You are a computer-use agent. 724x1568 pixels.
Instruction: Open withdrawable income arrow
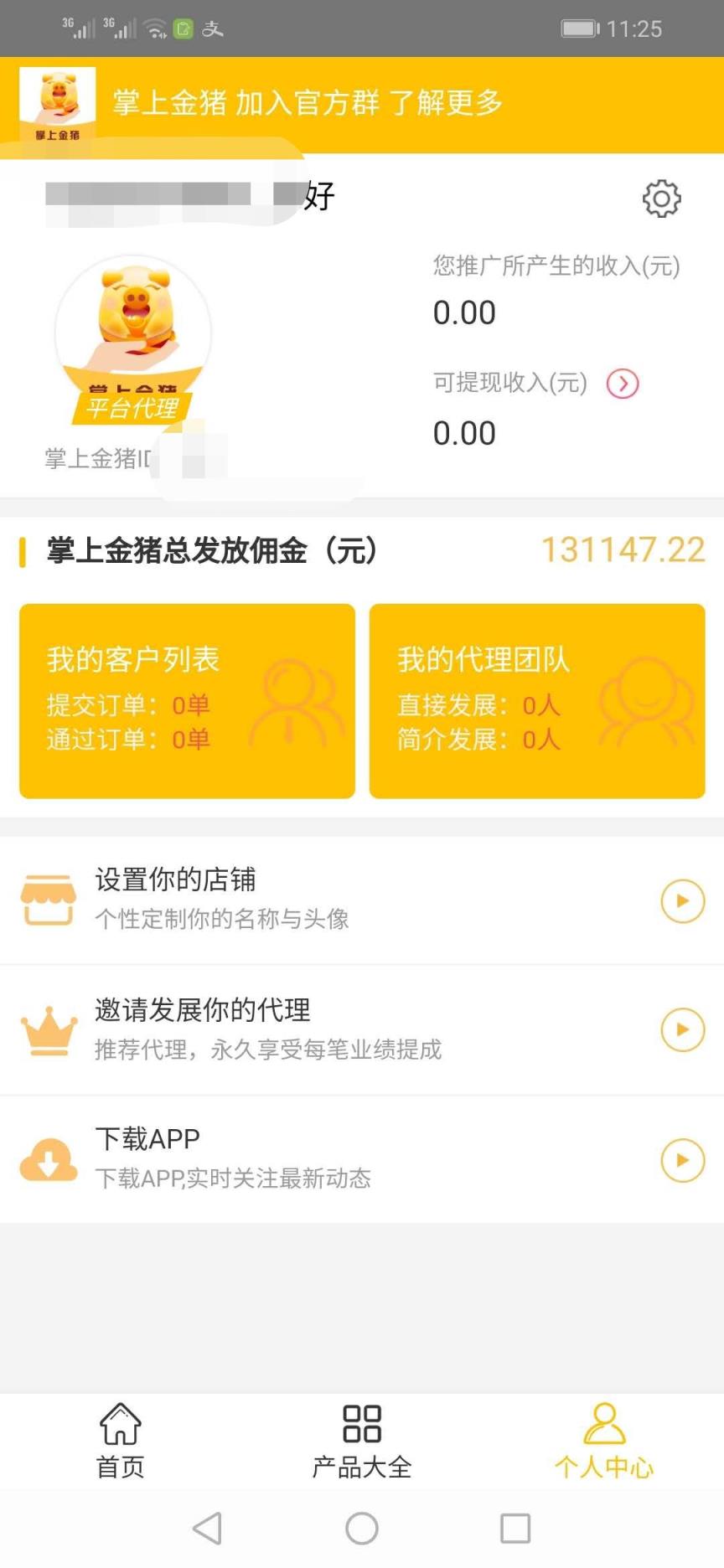pyautogui.click(x=623, y=384)
